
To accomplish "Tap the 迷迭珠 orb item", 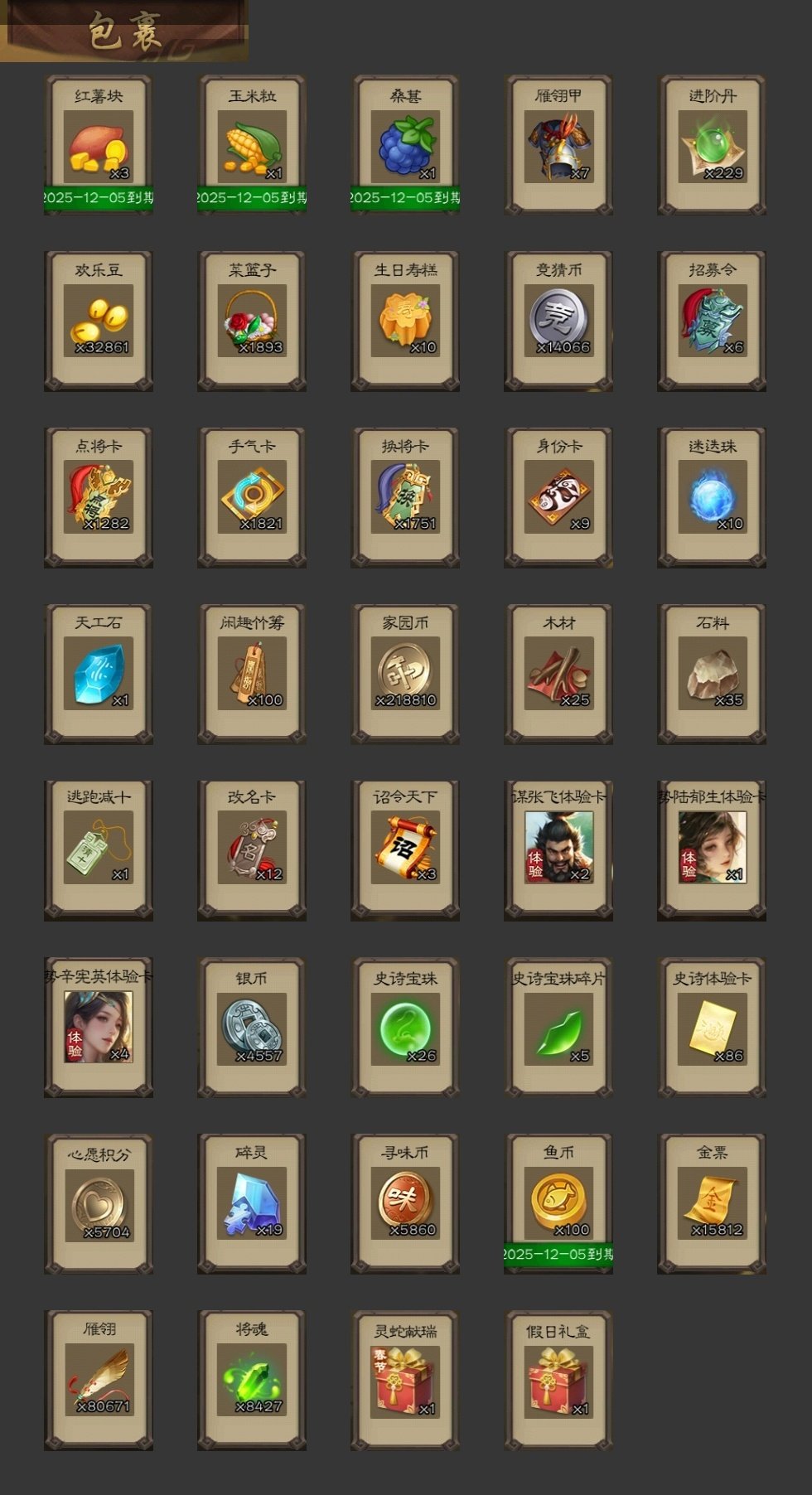I will point(712,497).
